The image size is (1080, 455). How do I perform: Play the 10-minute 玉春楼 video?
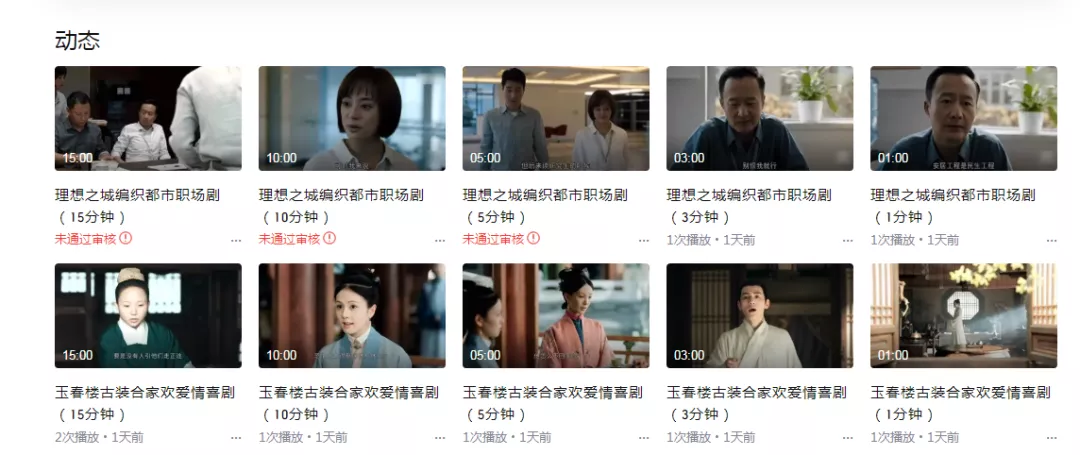click(352, 315)
